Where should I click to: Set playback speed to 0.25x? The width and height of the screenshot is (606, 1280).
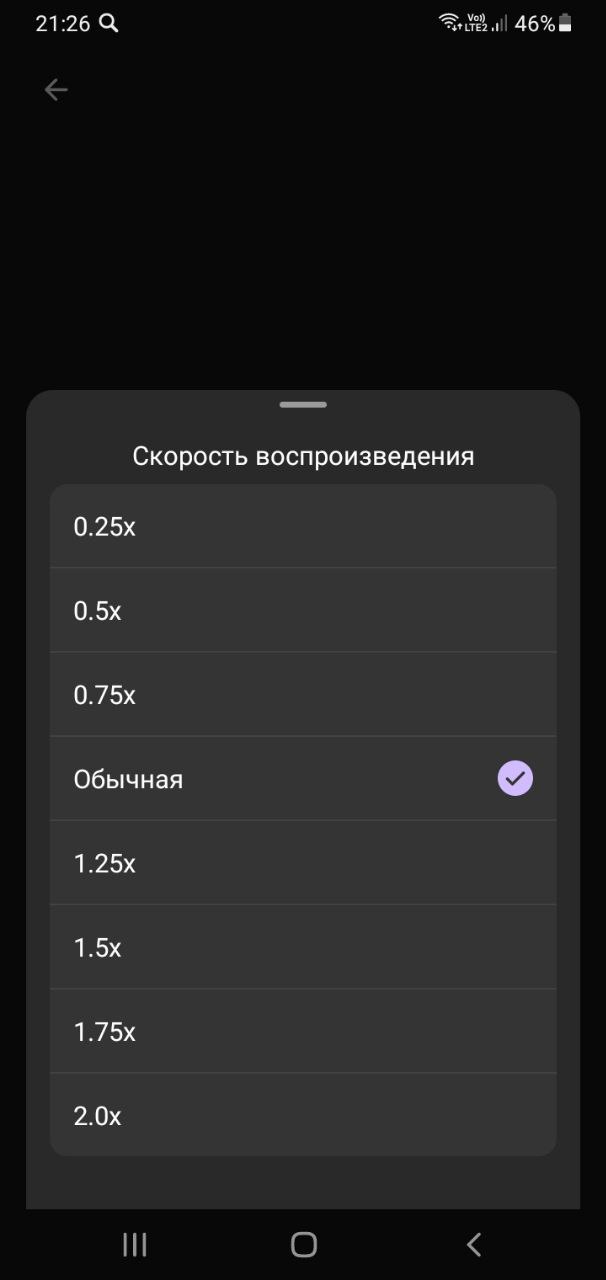click(x=303, y=527)
